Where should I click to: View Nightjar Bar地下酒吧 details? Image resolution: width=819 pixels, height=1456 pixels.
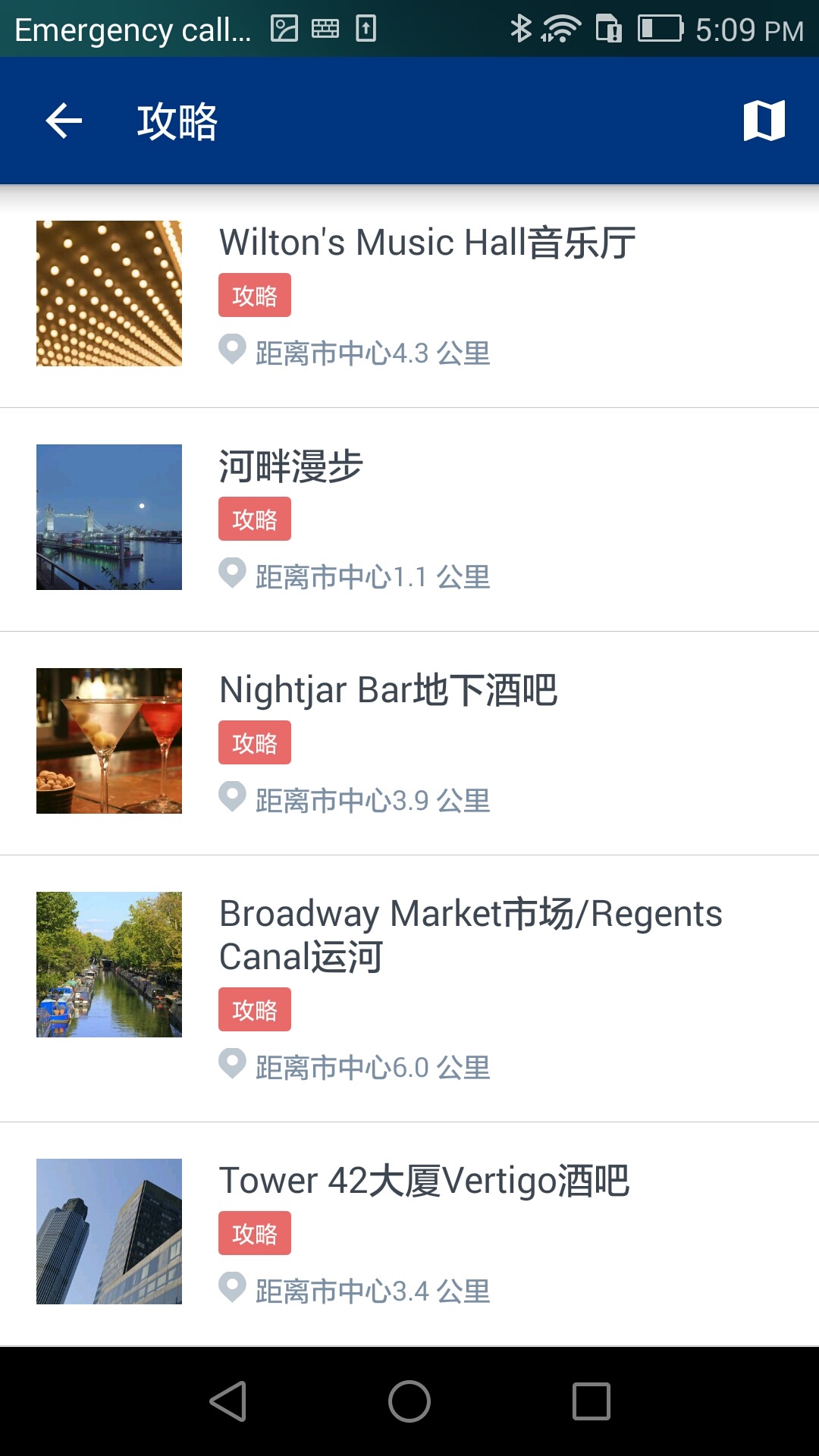click(388, 690)
